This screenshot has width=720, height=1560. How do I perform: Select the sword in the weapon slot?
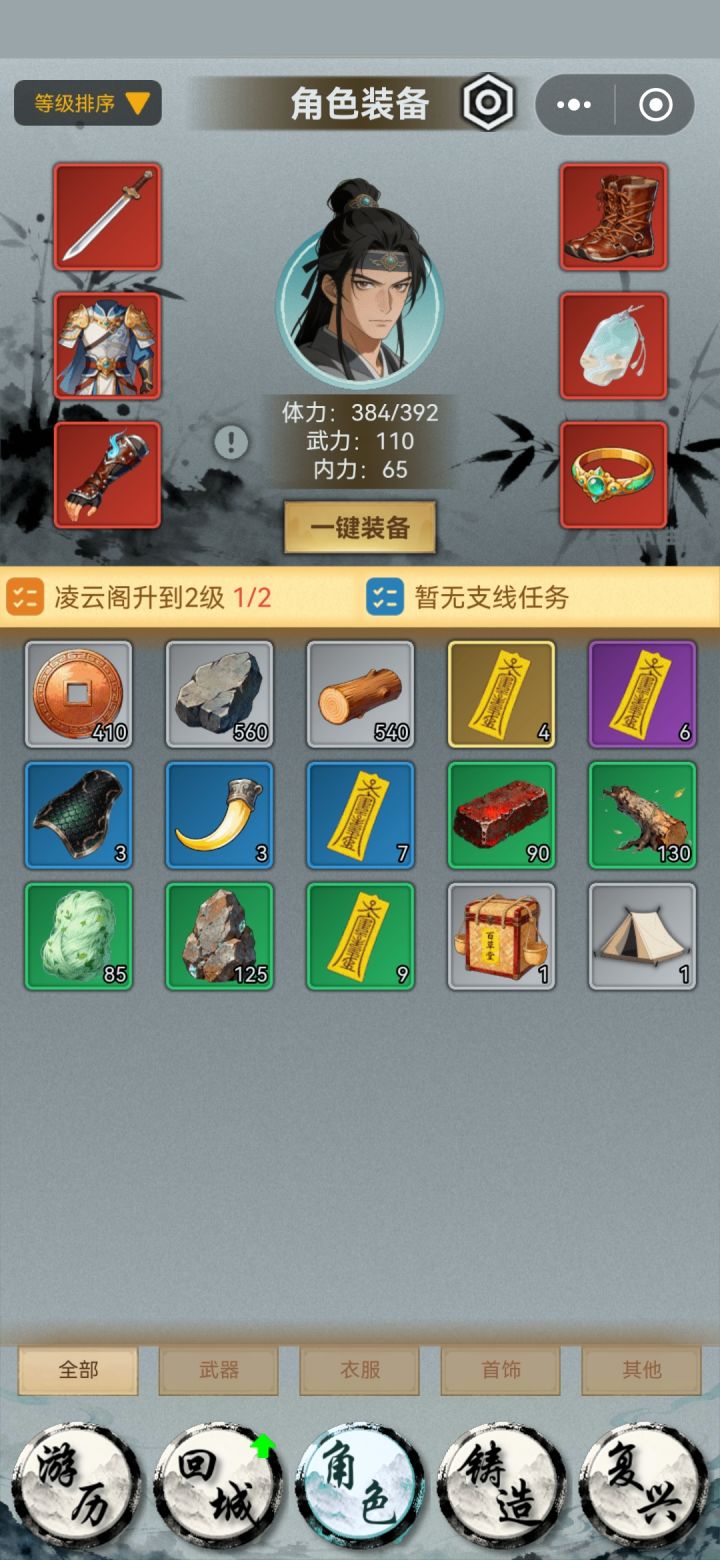107,217
